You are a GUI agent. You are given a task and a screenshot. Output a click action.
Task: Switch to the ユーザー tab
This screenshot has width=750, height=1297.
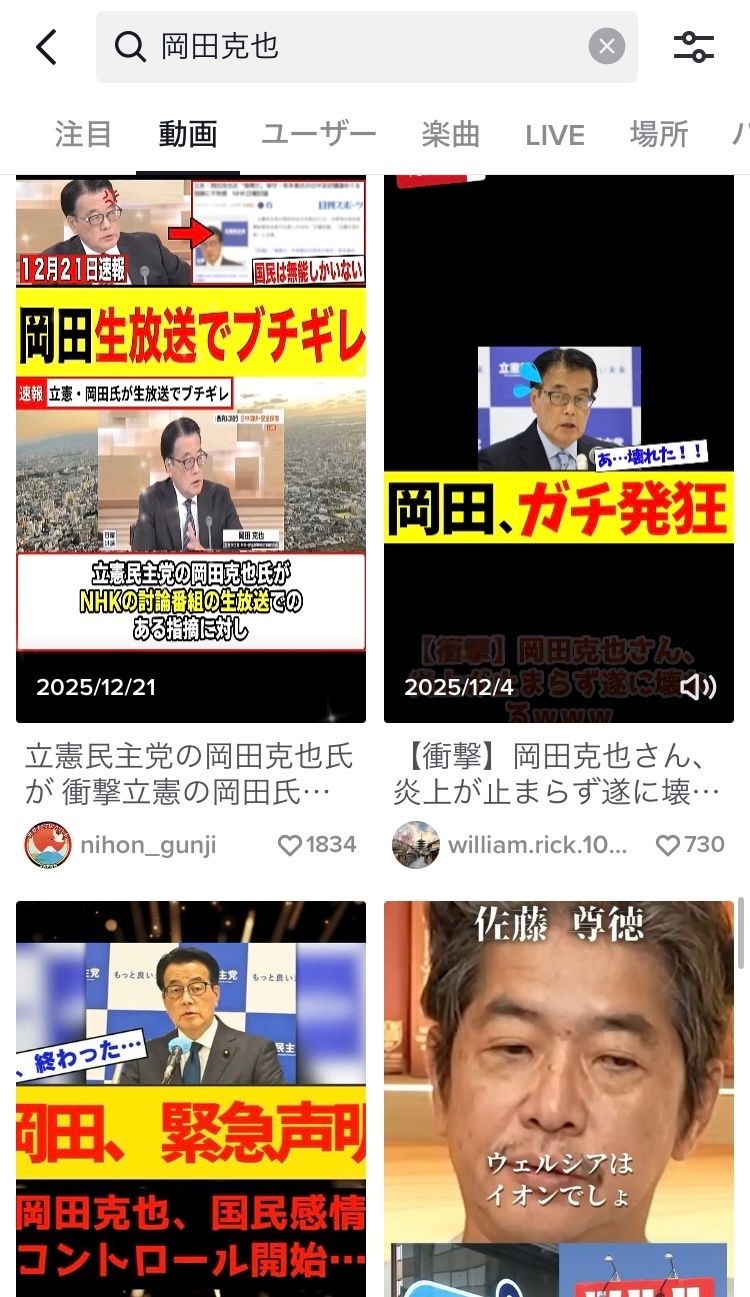tap(319, 134)
